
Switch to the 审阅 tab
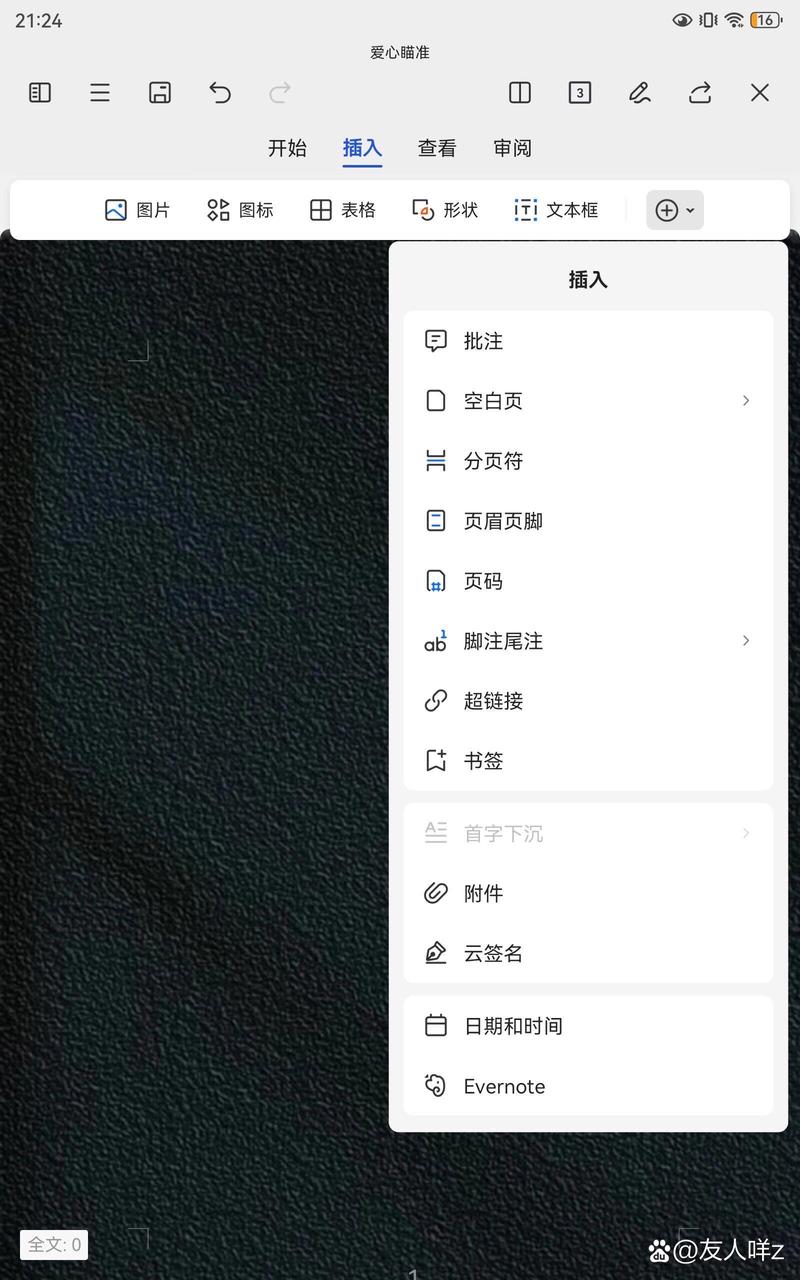point(513,148)
